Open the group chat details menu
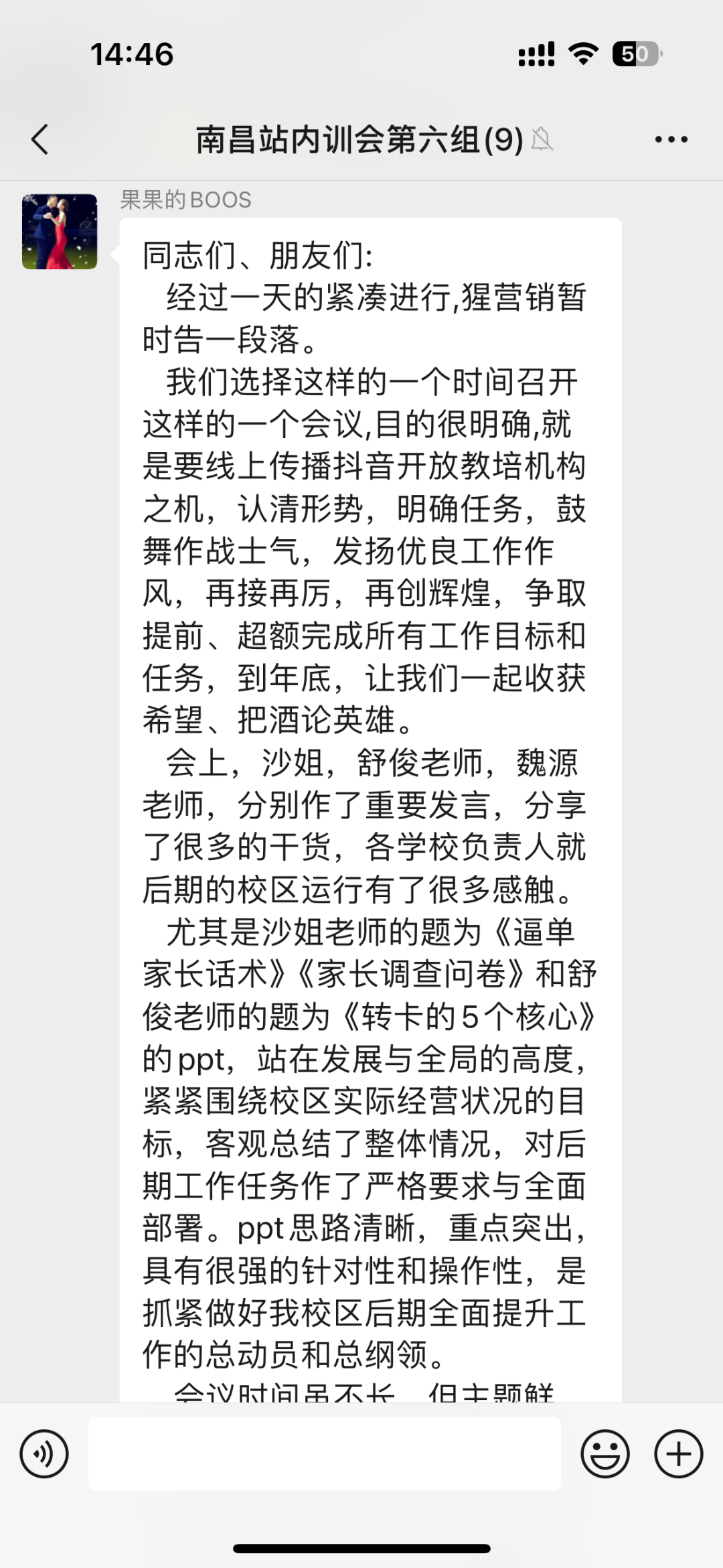 pos(671,139)
